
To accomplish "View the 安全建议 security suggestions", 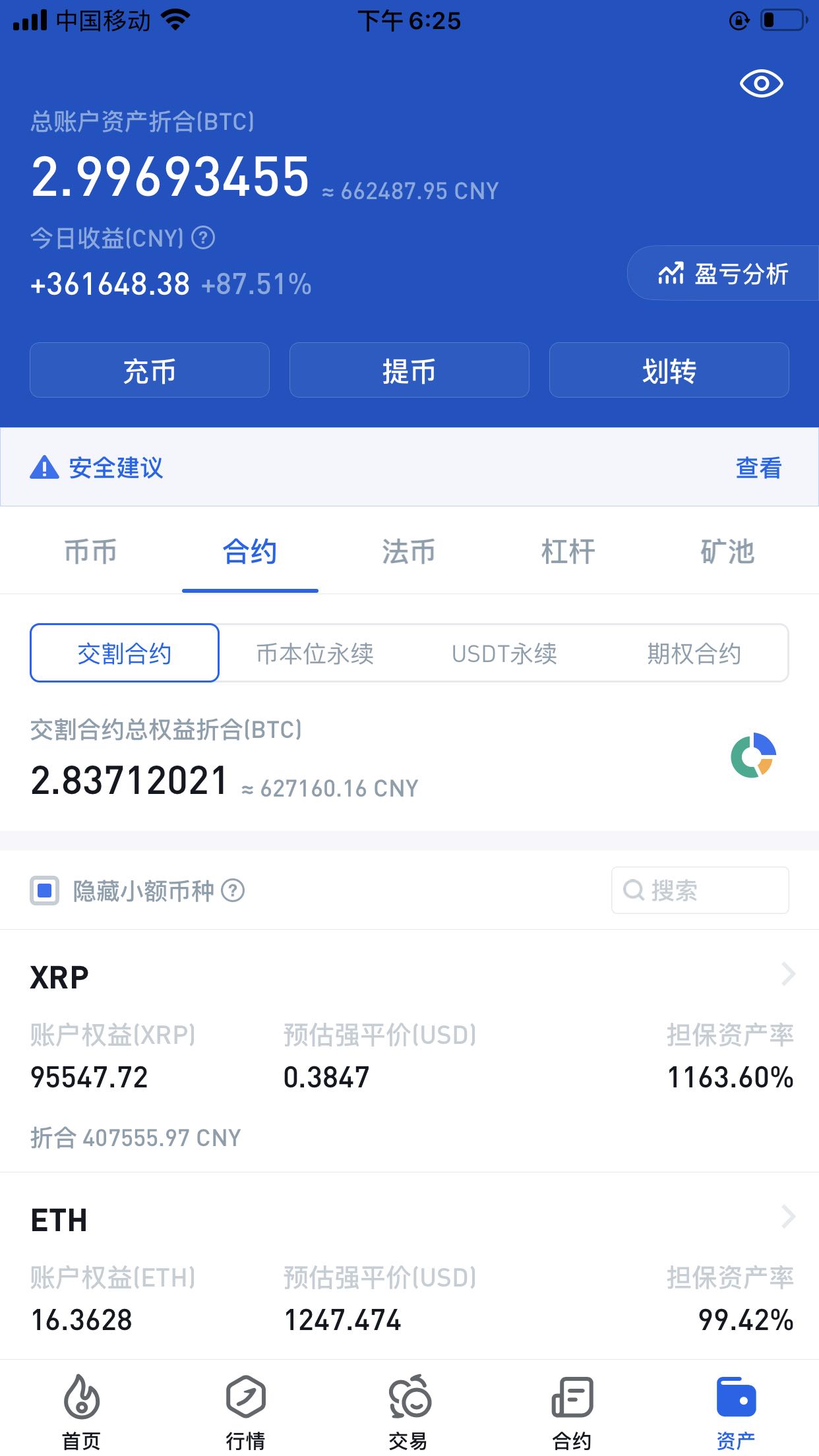I will 758,468.
